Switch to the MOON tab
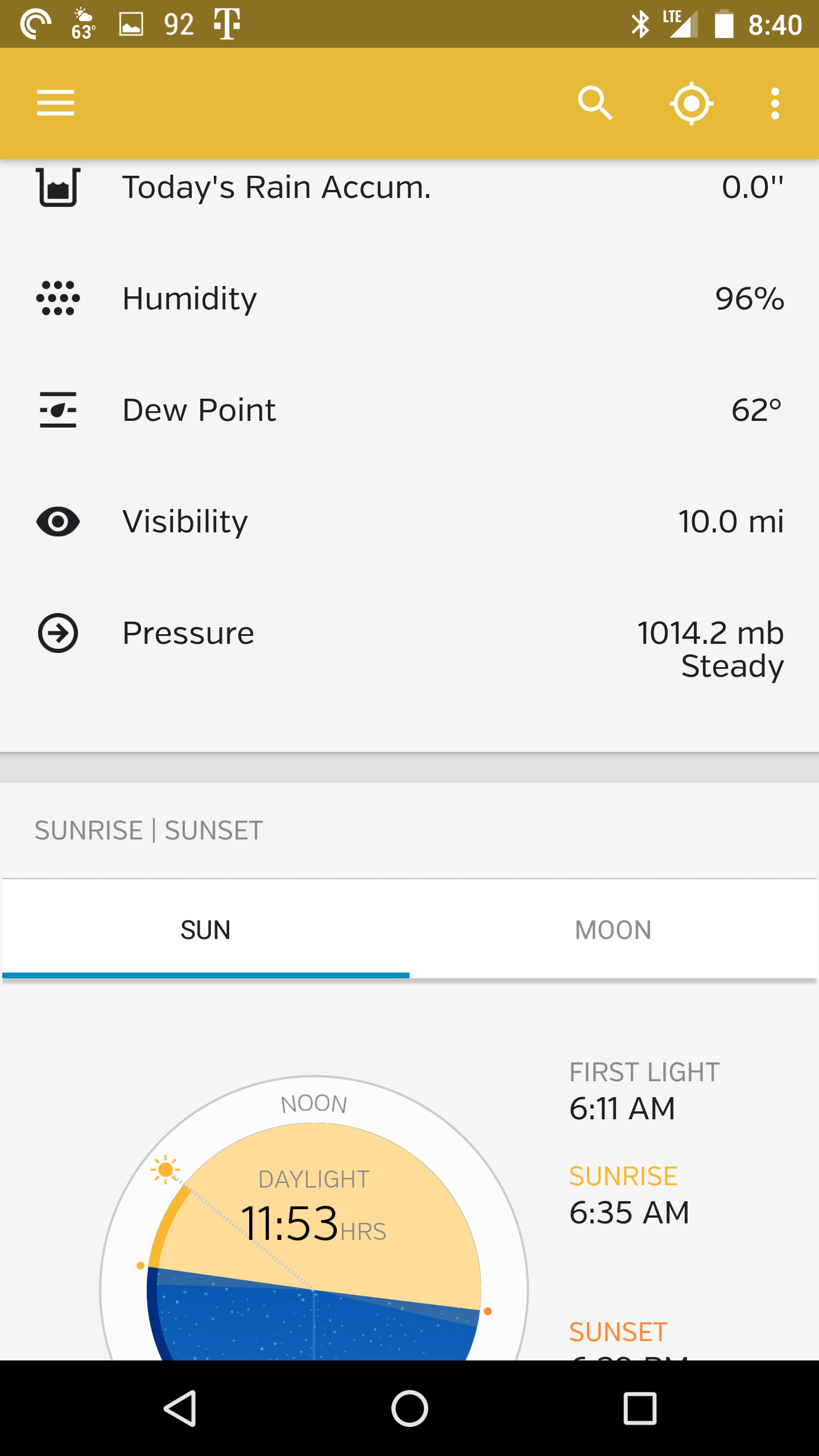The width and height of the screenshot is (819, 1456). [x=613, y=929]
